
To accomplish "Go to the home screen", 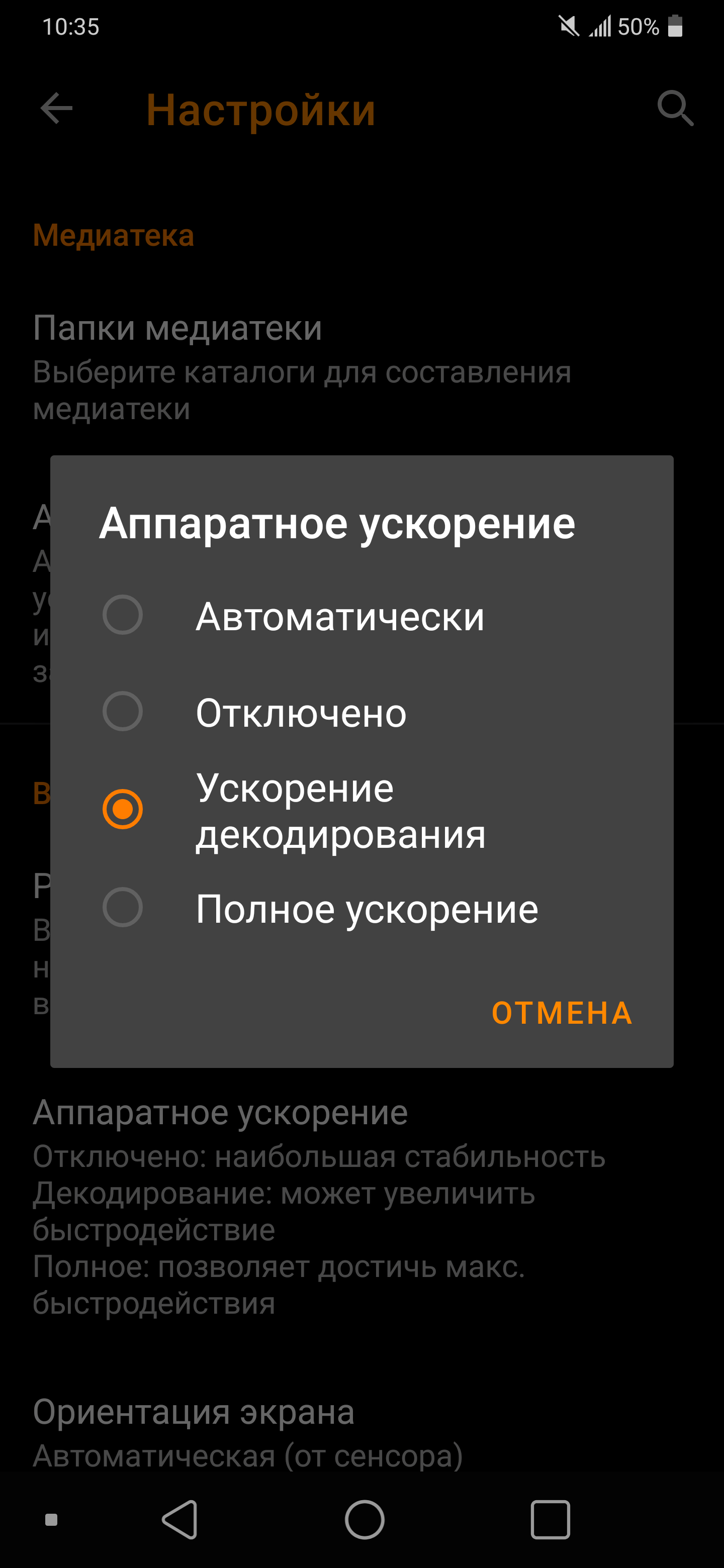I will (364, 1519).
